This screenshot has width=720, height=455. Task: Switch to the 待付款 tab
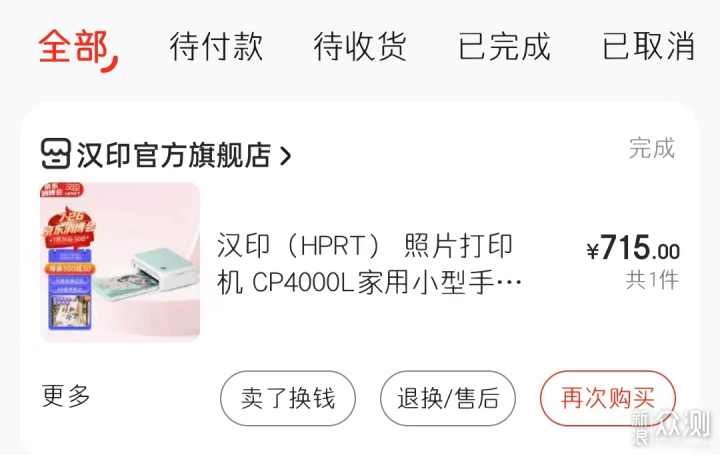coord(216,46)
